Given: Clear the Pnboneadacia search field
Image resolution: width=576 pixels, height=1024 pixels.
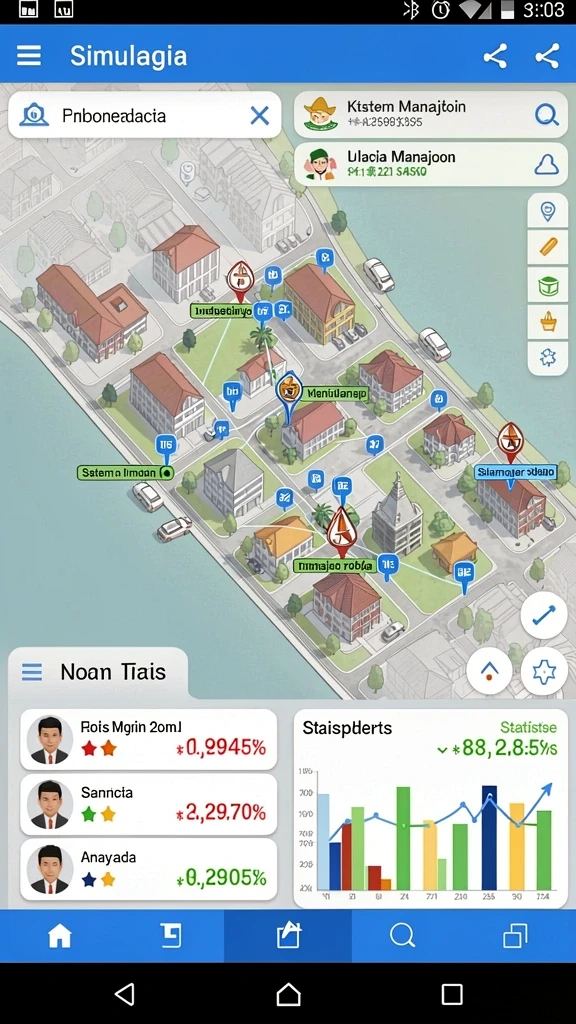Looking at the screenshot, I should pyautogui.click(x=259, y=116).
